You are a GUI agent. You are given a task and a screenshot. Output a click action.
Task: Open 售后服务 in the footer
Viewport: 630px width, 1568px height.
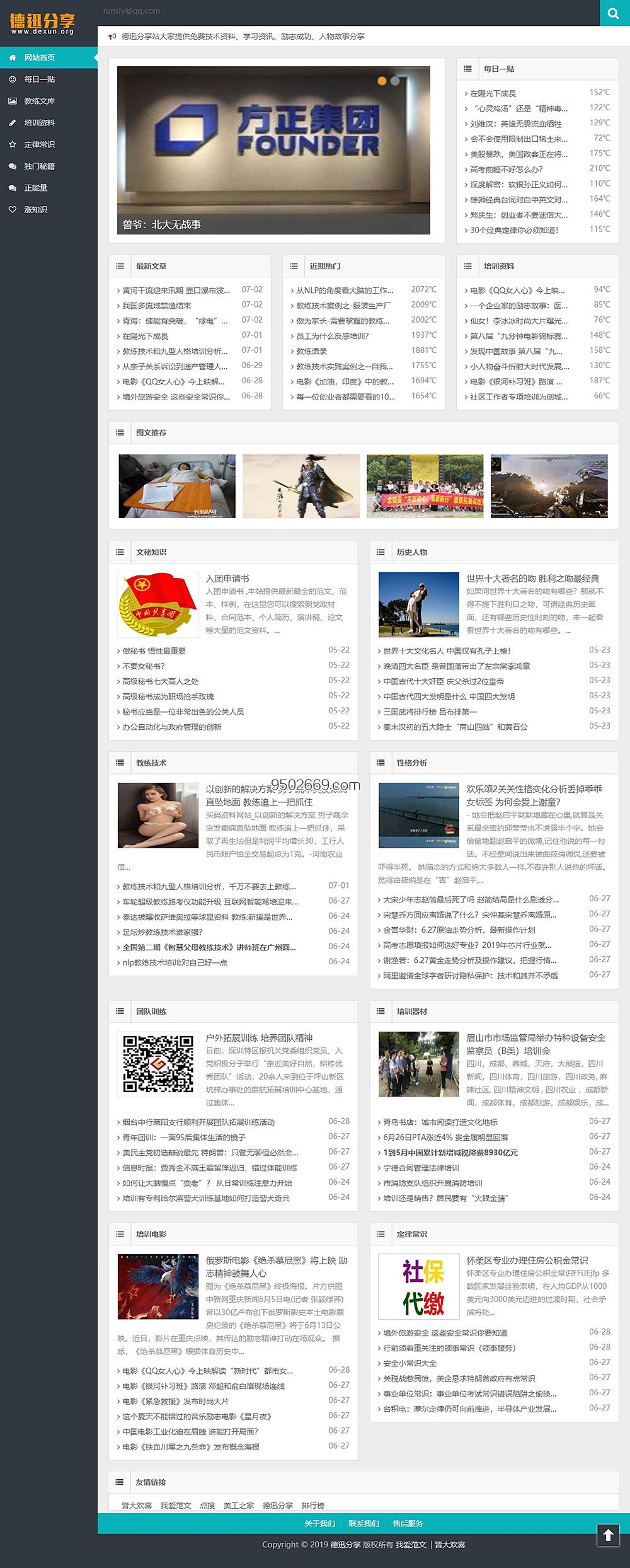pyautogui.click(x=408, y=1523)
